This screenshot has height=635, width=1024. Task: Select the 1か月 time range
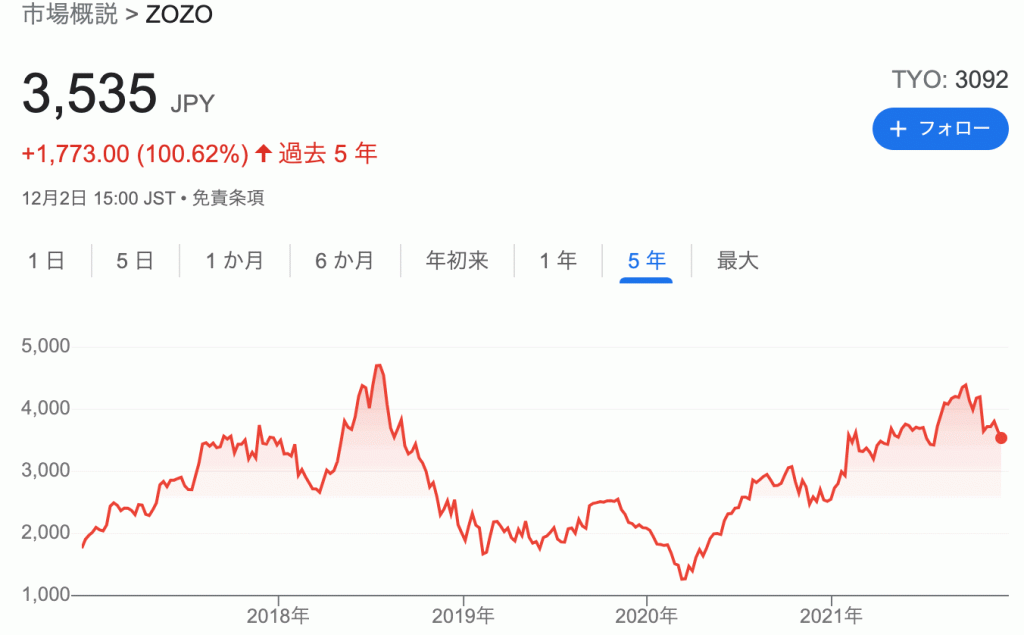234,261
